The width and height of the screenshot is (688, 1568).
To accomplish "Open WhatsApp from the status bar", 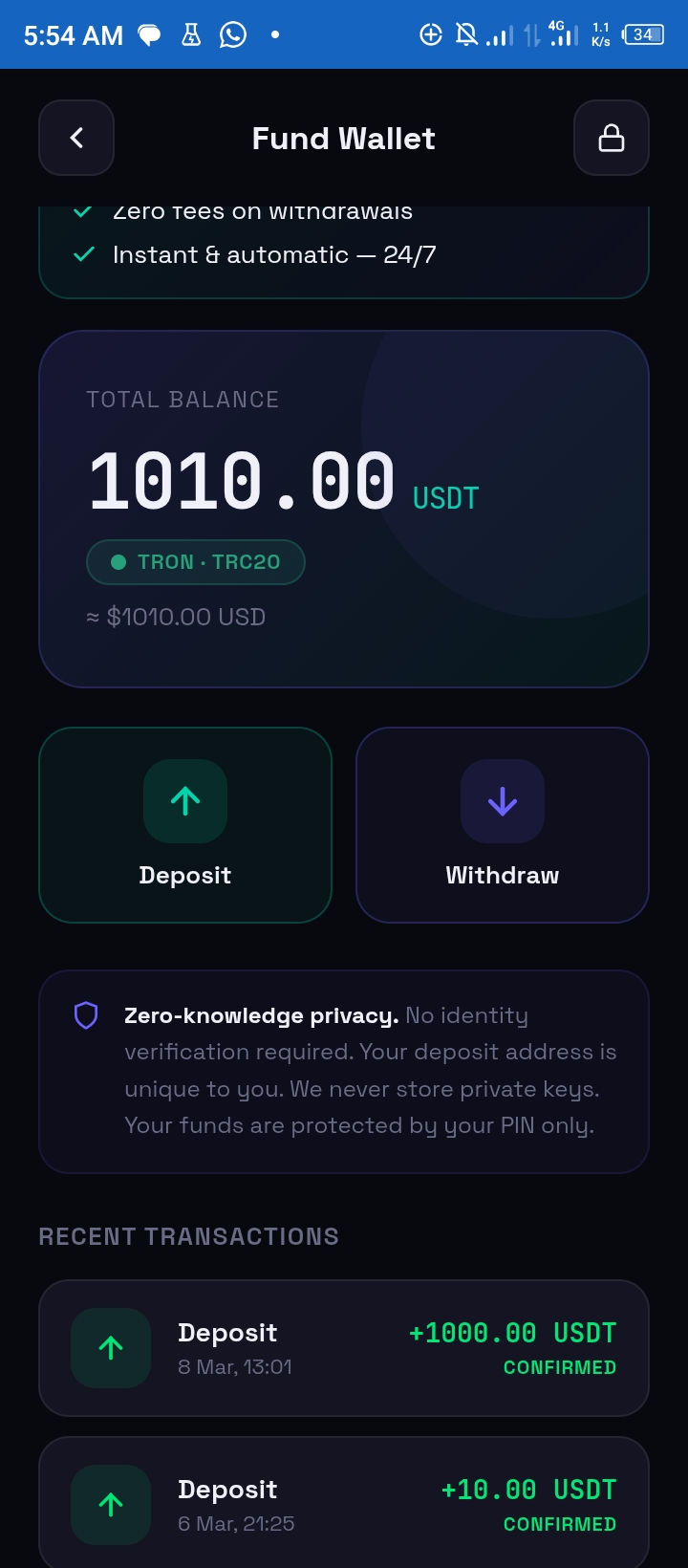I will pos(232,33).
